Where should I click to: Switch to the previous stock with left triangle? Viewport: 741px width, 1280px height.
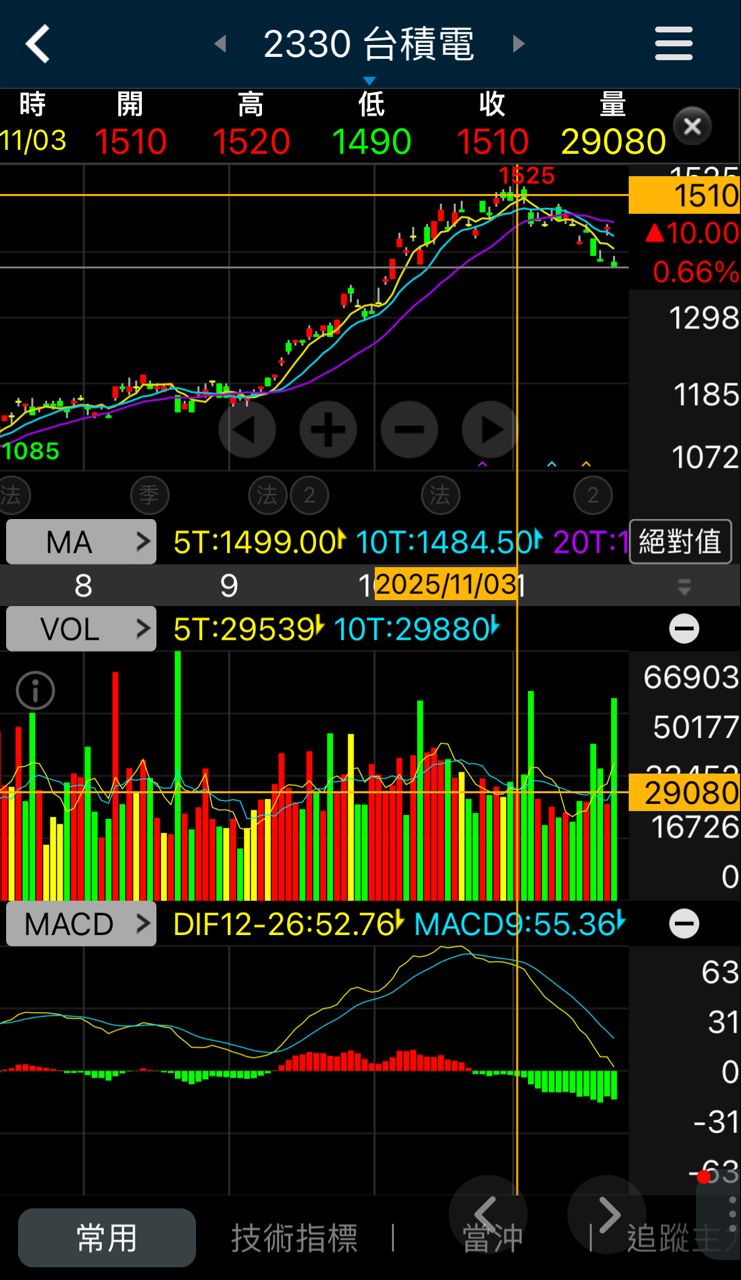(221, 44)
